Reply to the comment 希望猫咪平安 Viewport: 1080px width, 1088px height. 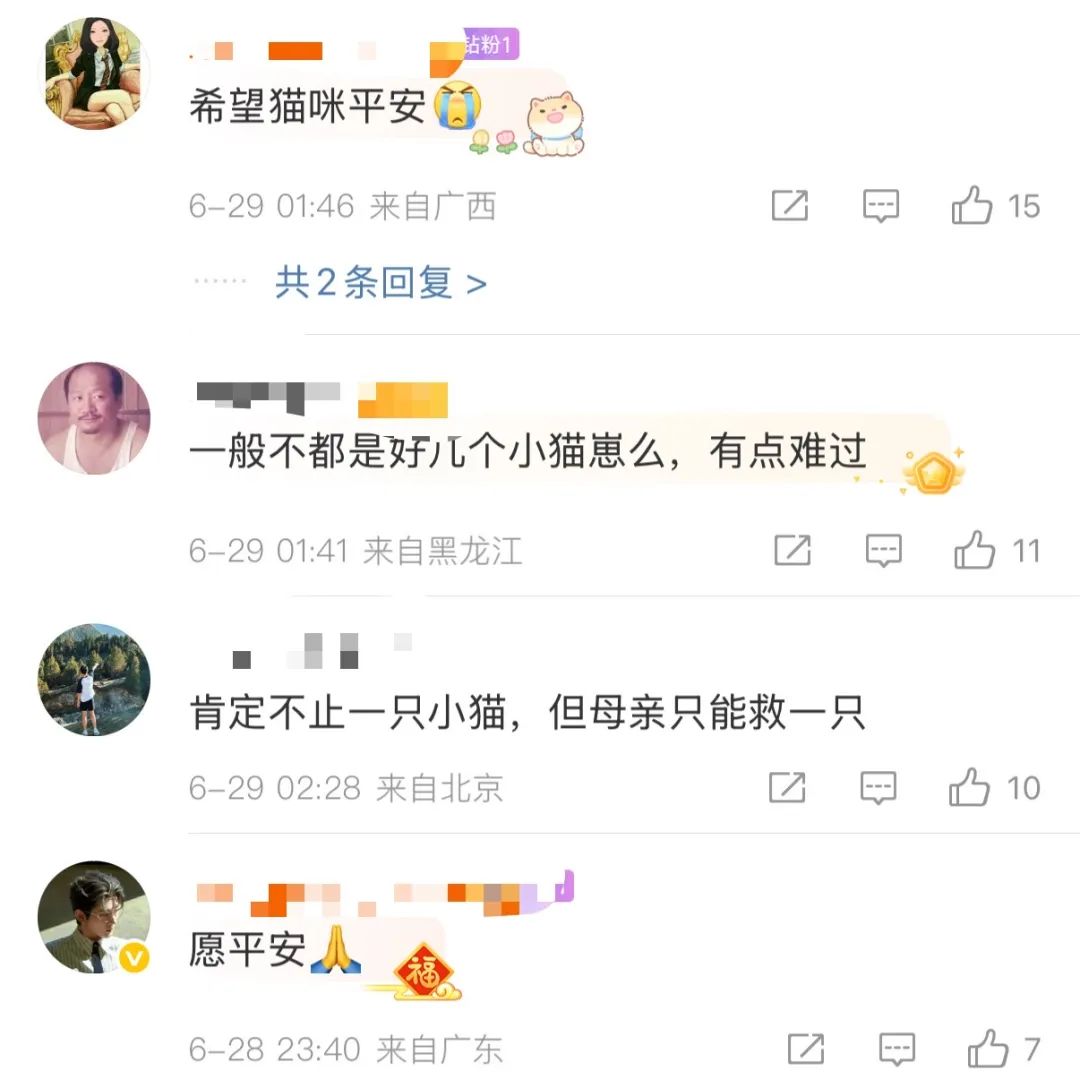click(881, 207)
